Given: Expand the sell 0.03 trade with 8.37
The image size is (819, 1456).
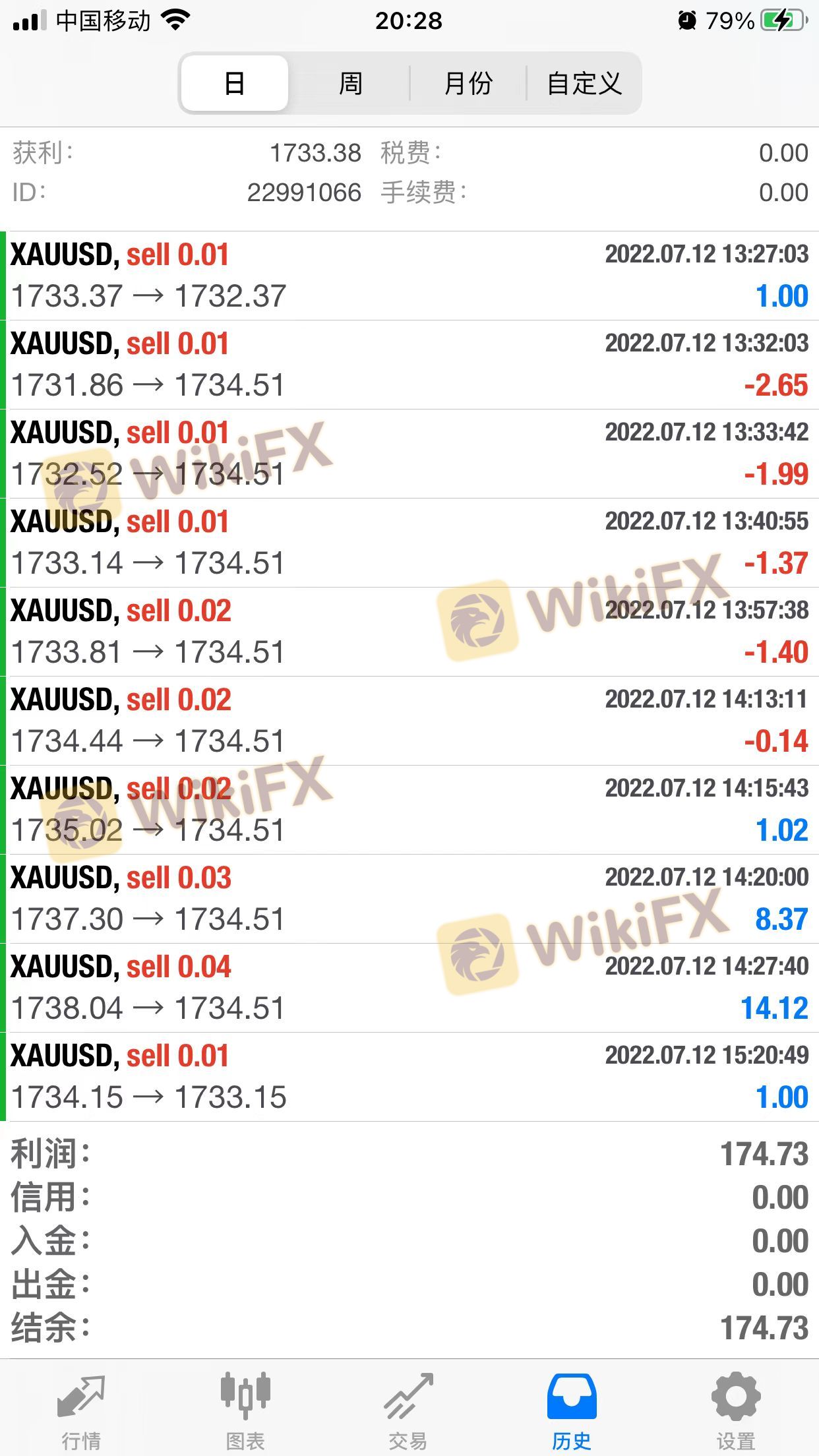Looking at the screenshot, I should click(409, 899).
